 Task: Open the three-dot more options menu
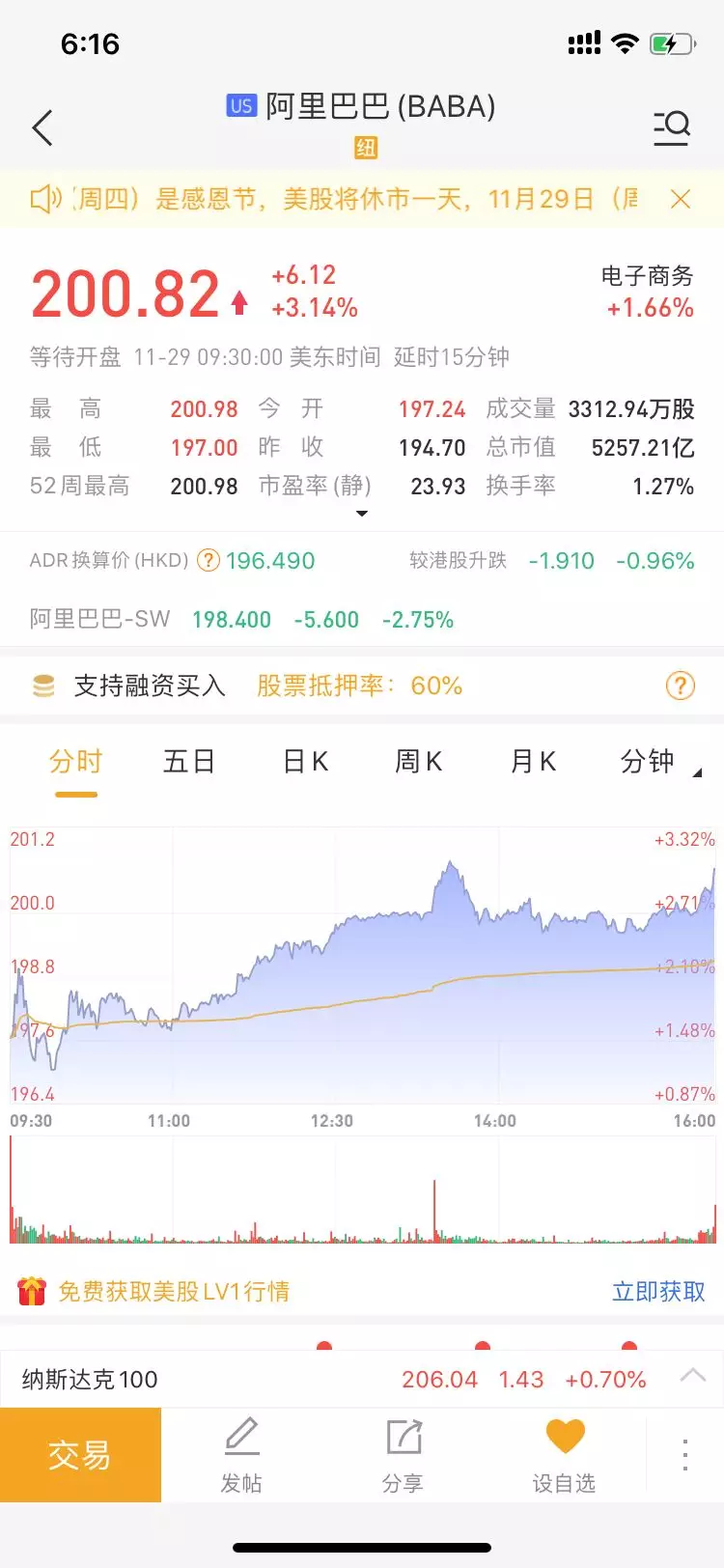click(x=685, y=1454)
